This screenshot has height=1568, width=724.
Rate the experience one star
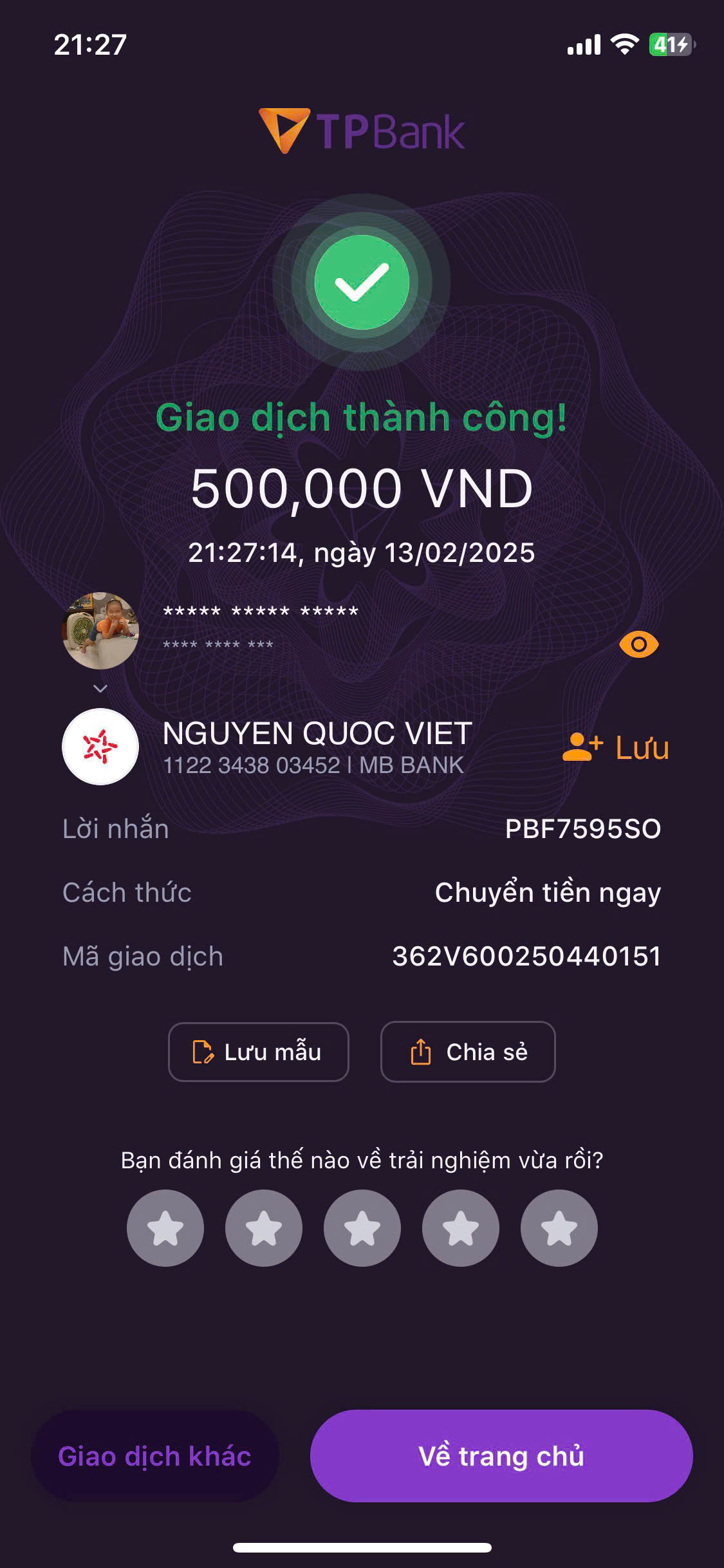(x=165, y=1228)
